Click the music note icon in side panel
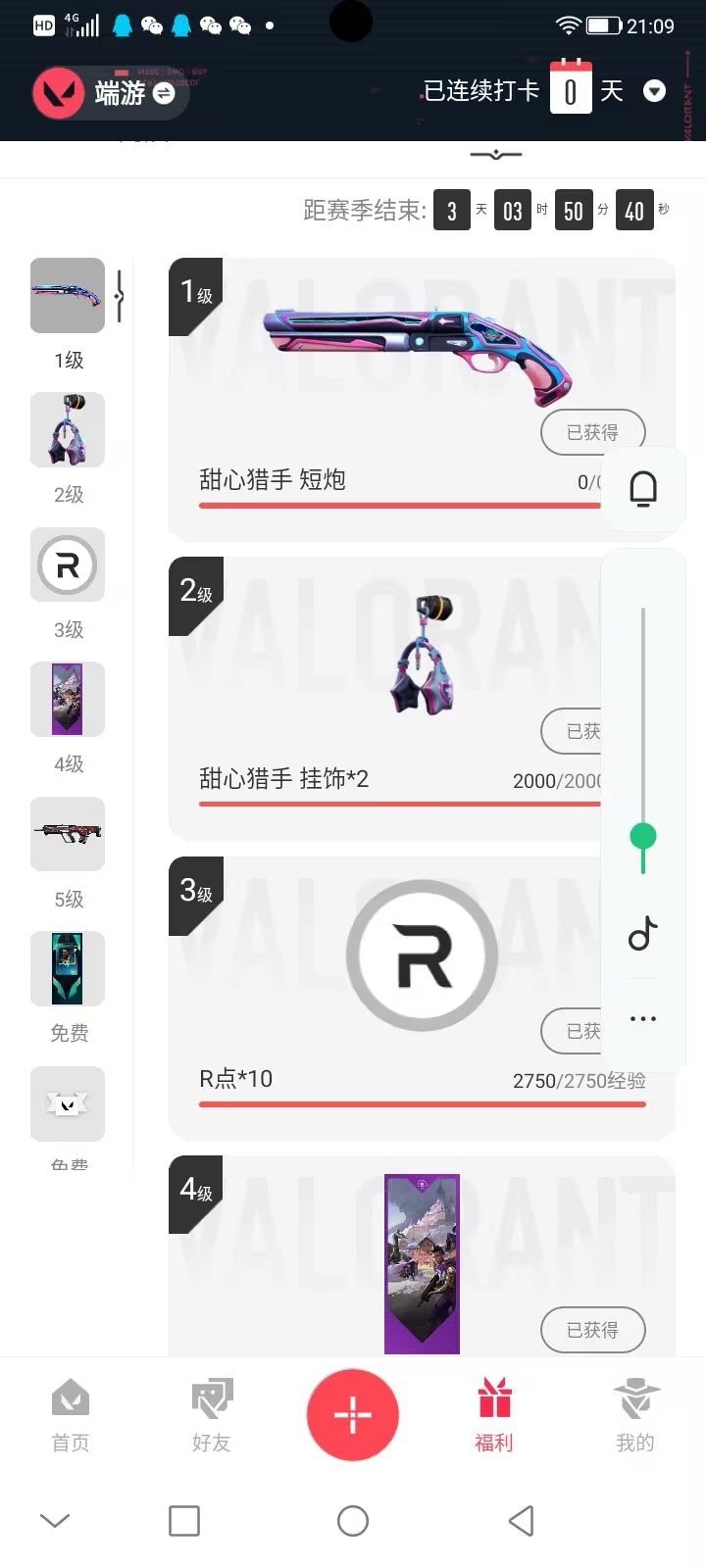706x1568 pixels. tap(642, 934)
